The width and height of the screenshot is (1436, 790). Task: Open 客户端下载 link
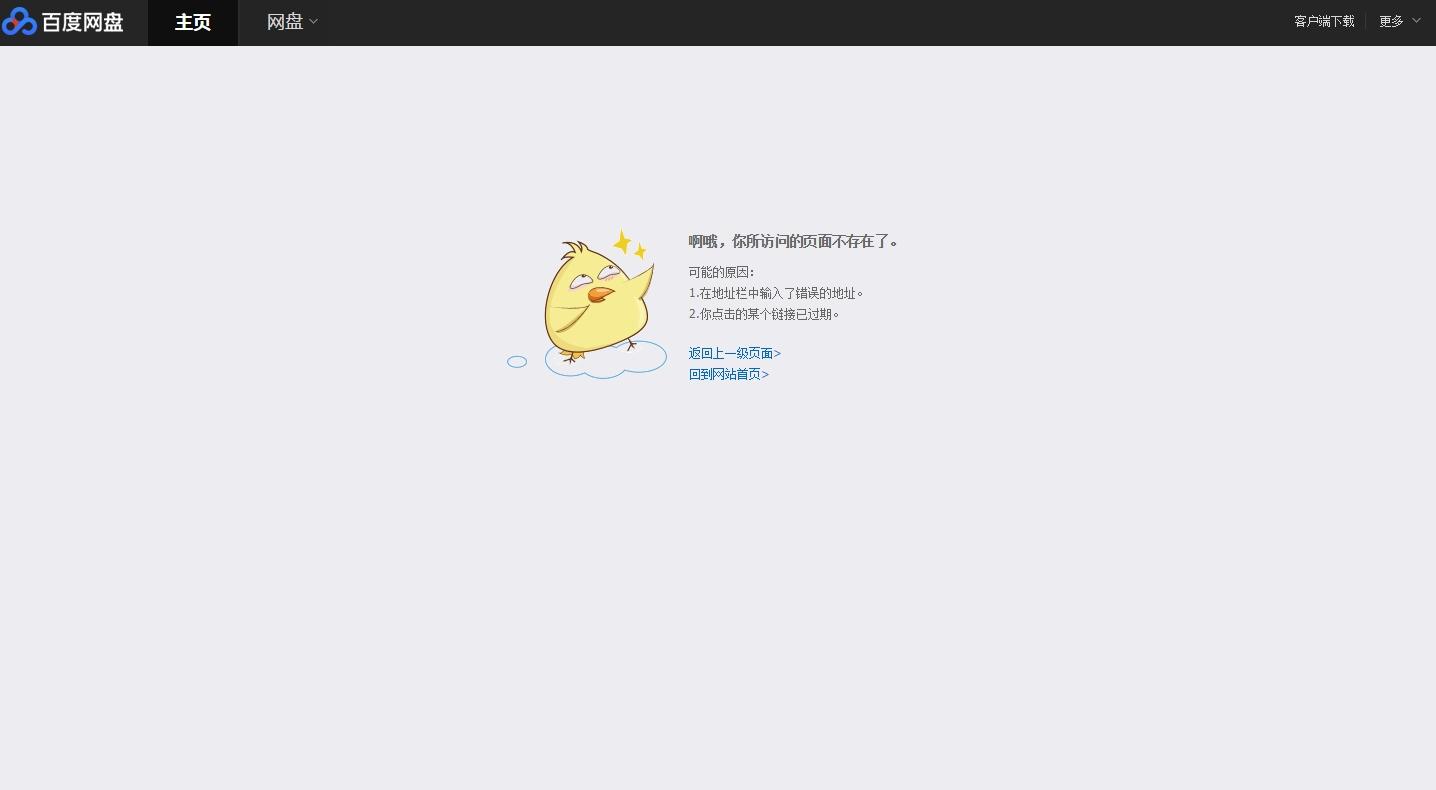pyautogui.click(x=1324, y=21)
